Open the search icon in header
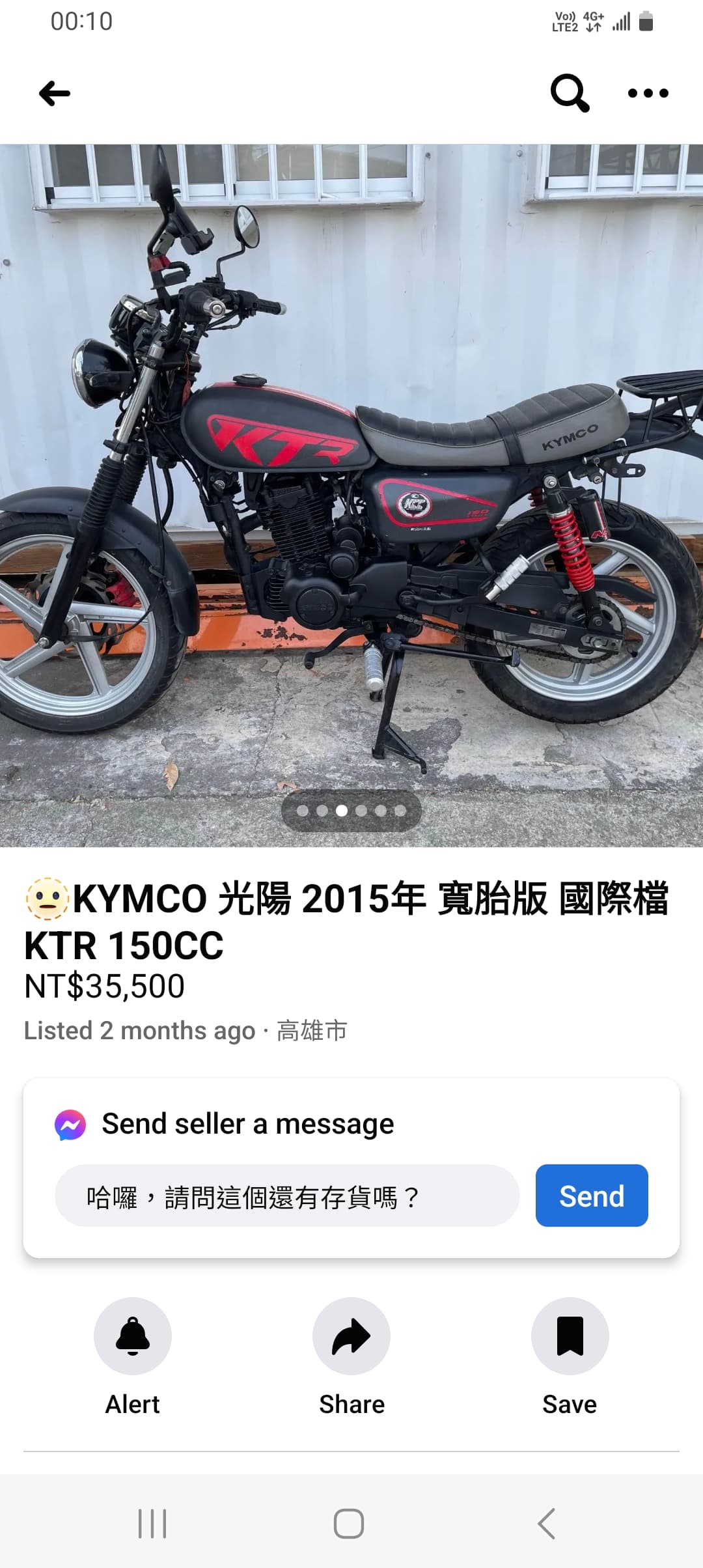Image resolution: width=703 pixels, height=1568 pixels. tap(570, 93)
